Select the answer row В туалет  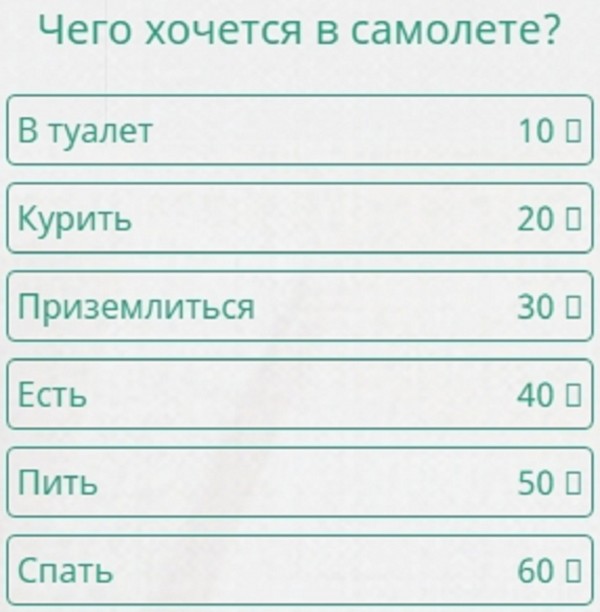[300, 130]
